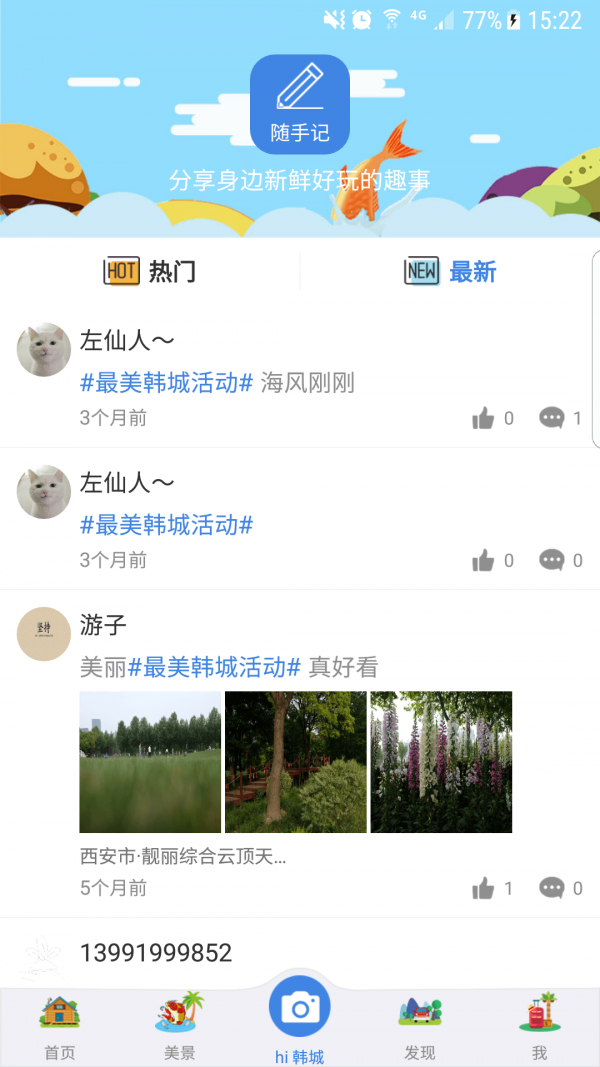Like 左仙人～'s post mentioning 海风刚刚
600x1067 pixels.
click(484, 419)
